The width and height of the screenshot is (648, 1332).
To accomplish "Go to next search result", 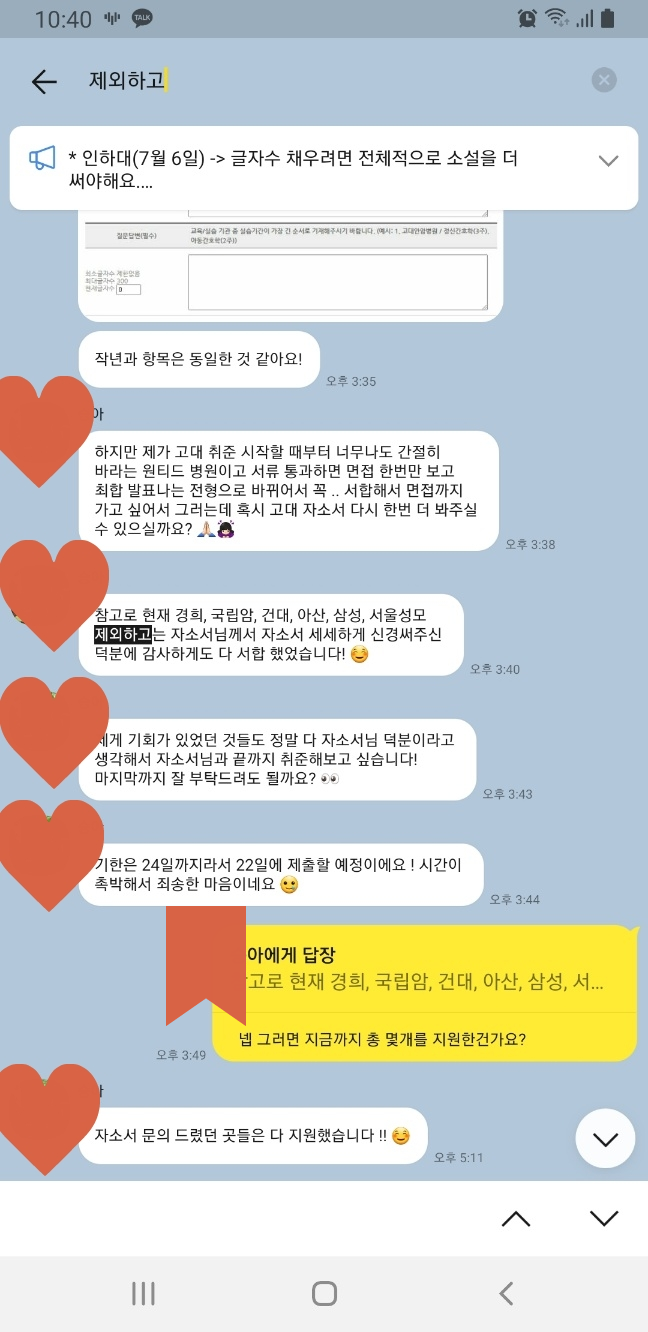I will click(x=604, y=1218).
